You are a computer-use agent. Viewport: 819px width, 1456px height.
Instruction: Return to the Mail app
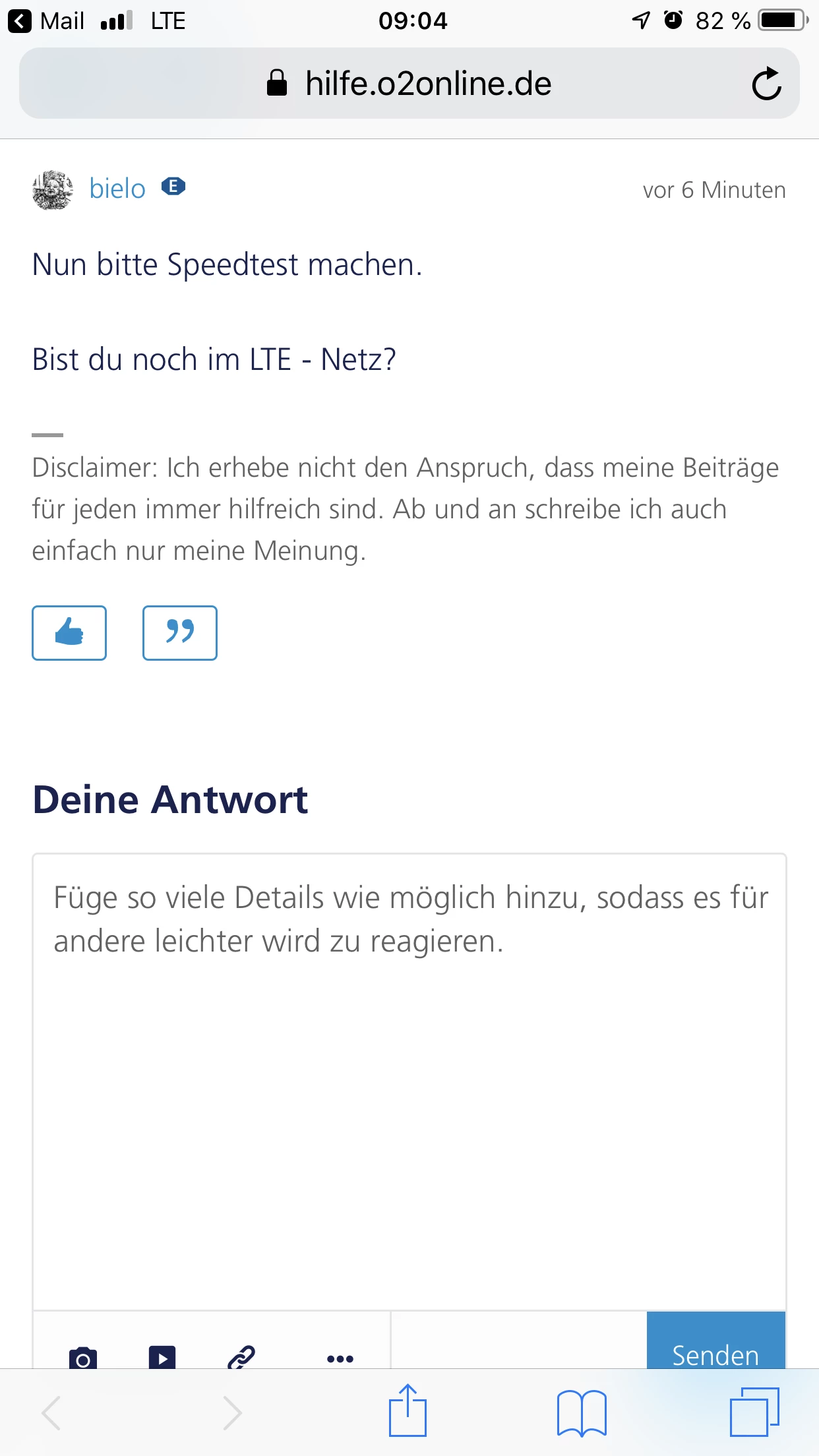click(46, 21)
